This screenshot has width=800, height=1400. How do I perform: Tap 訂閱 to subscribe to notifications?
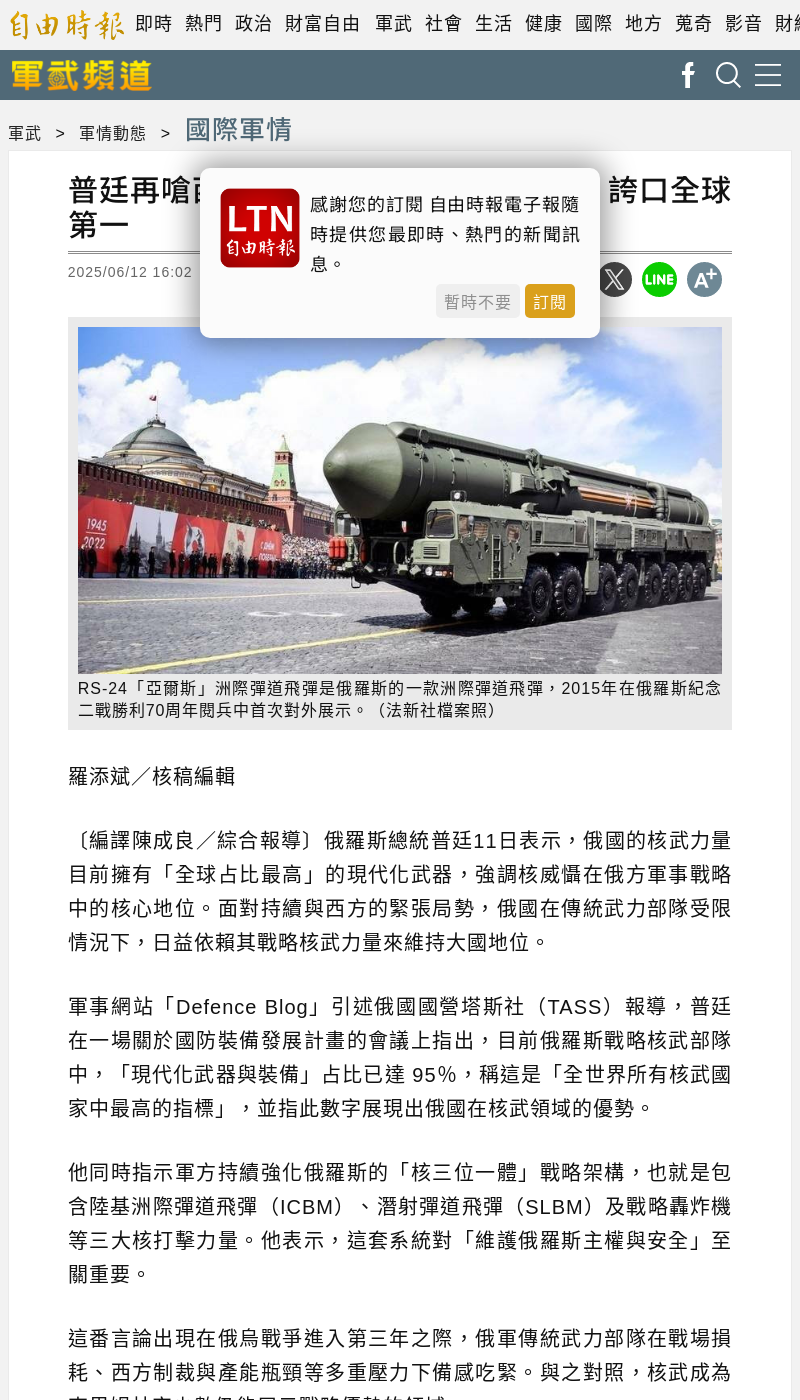coord(549,302)
